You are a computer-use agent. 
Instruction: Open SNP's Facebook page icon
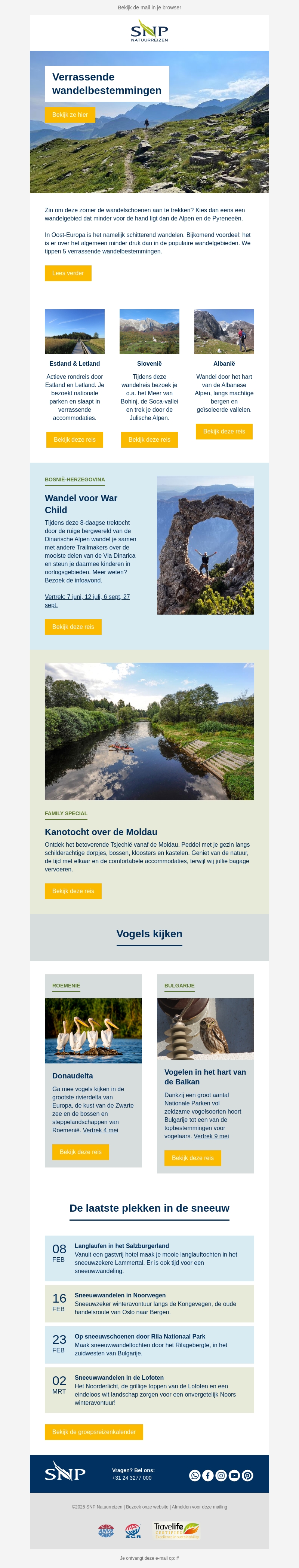(x=208, y=1475)
